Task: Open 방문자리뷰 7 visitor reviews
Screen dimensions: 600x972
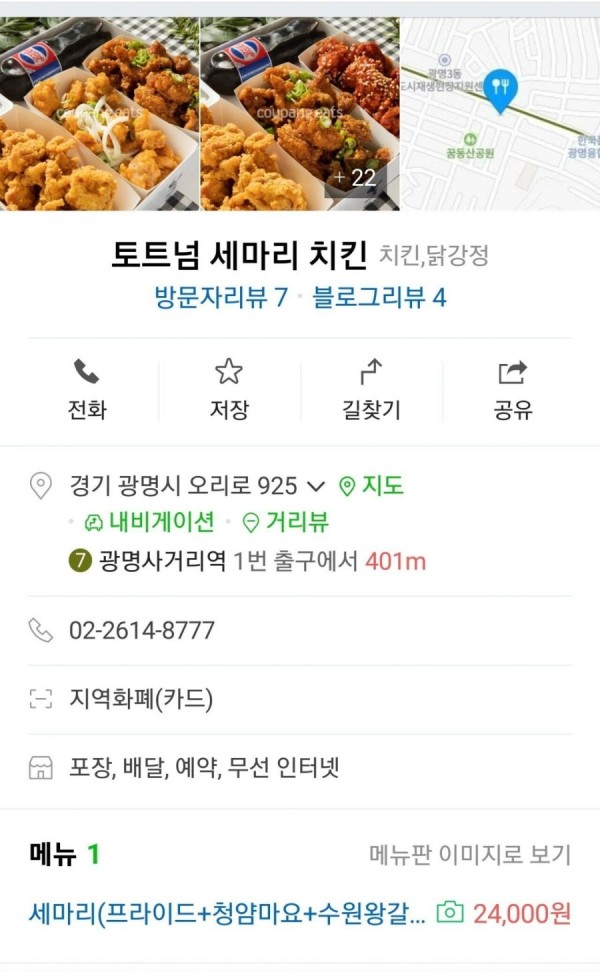Action: tap(221, 297)
